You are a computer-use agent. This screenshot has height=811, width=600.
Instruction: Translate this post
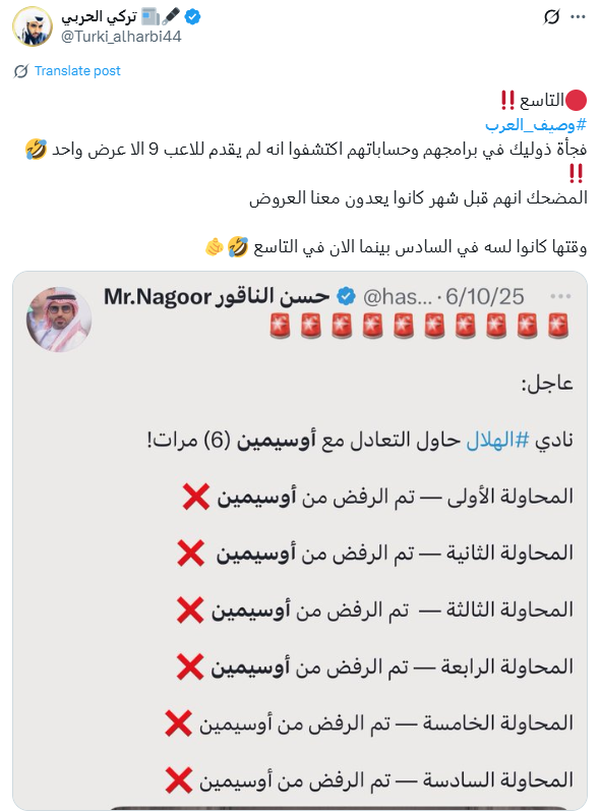[x=77, y=71]
